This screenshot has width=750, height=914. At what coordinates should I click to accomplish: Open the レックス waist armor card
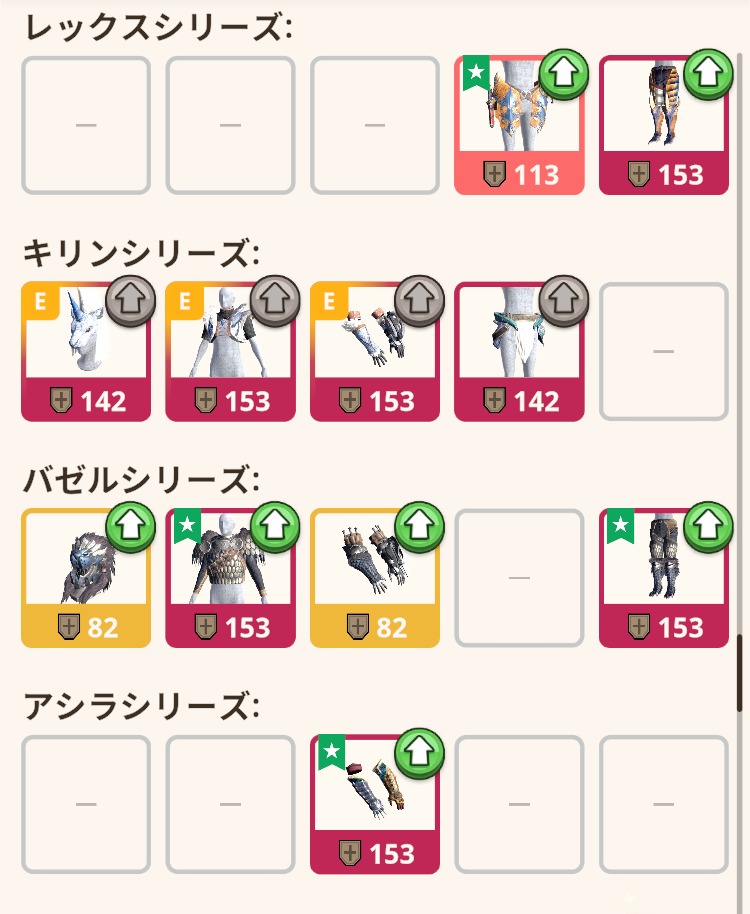[519, 125]
